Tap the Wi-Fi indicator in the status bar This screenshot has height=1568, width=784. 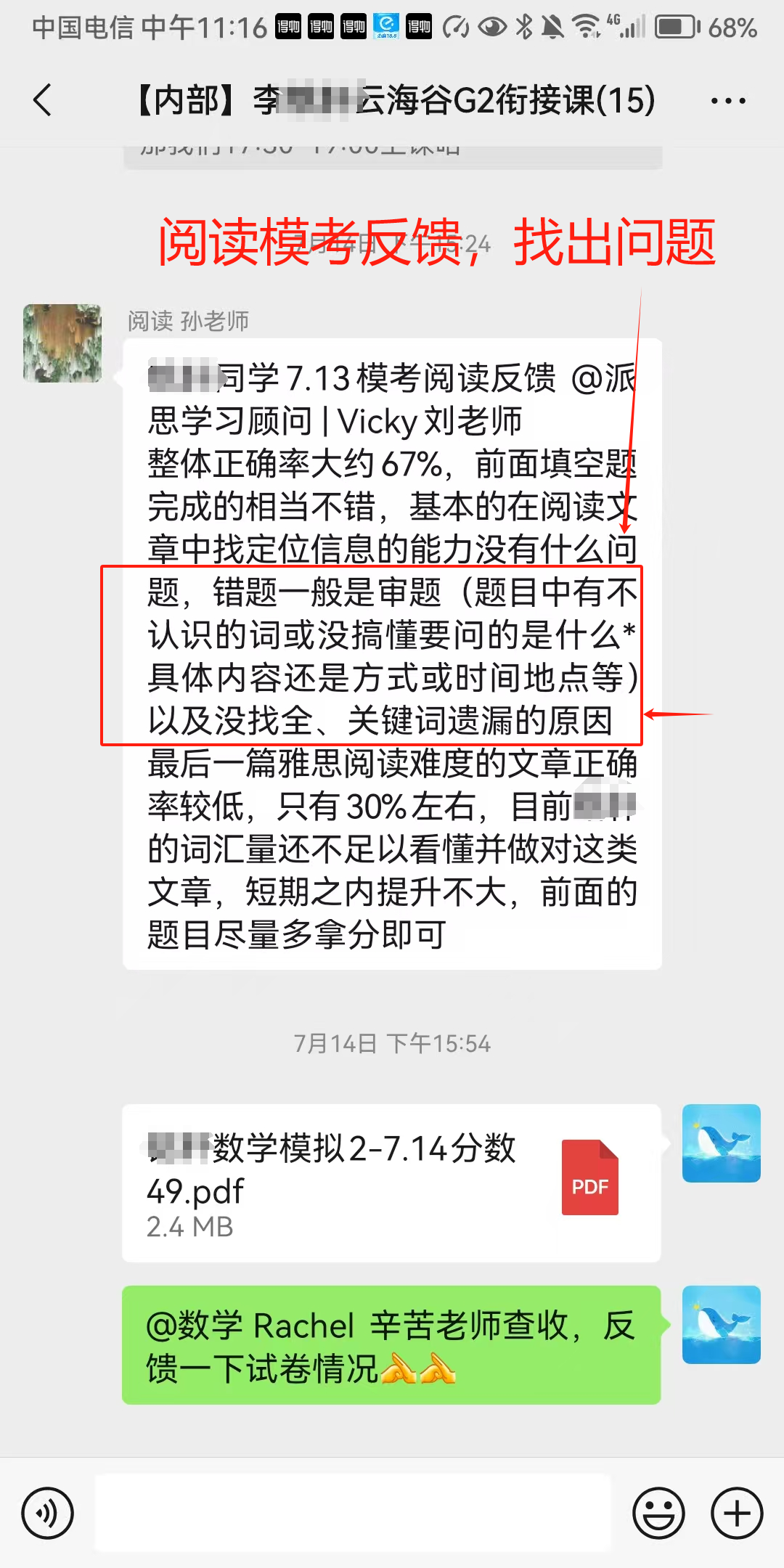click(x=584, y=28)
